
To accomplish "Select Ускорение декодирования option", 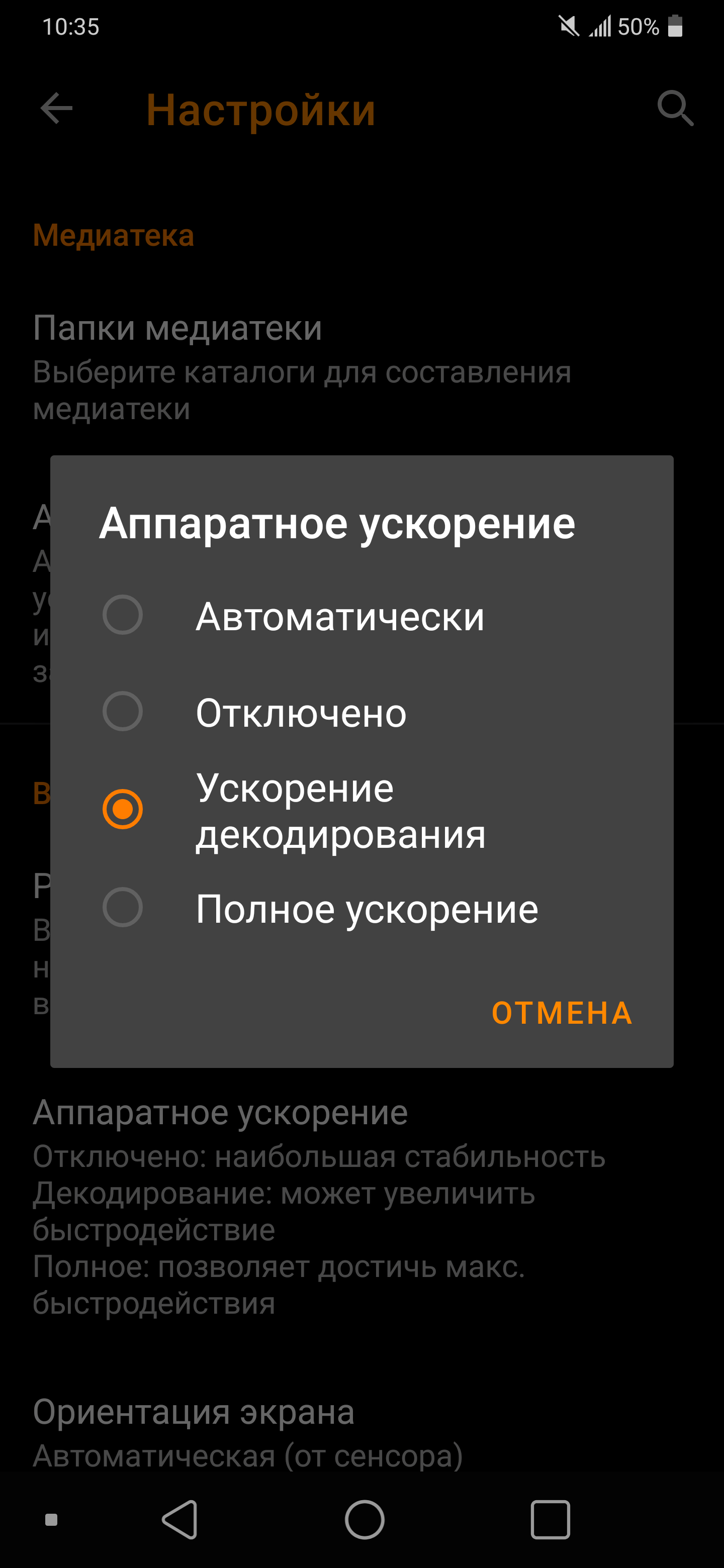I will [123, 809].
